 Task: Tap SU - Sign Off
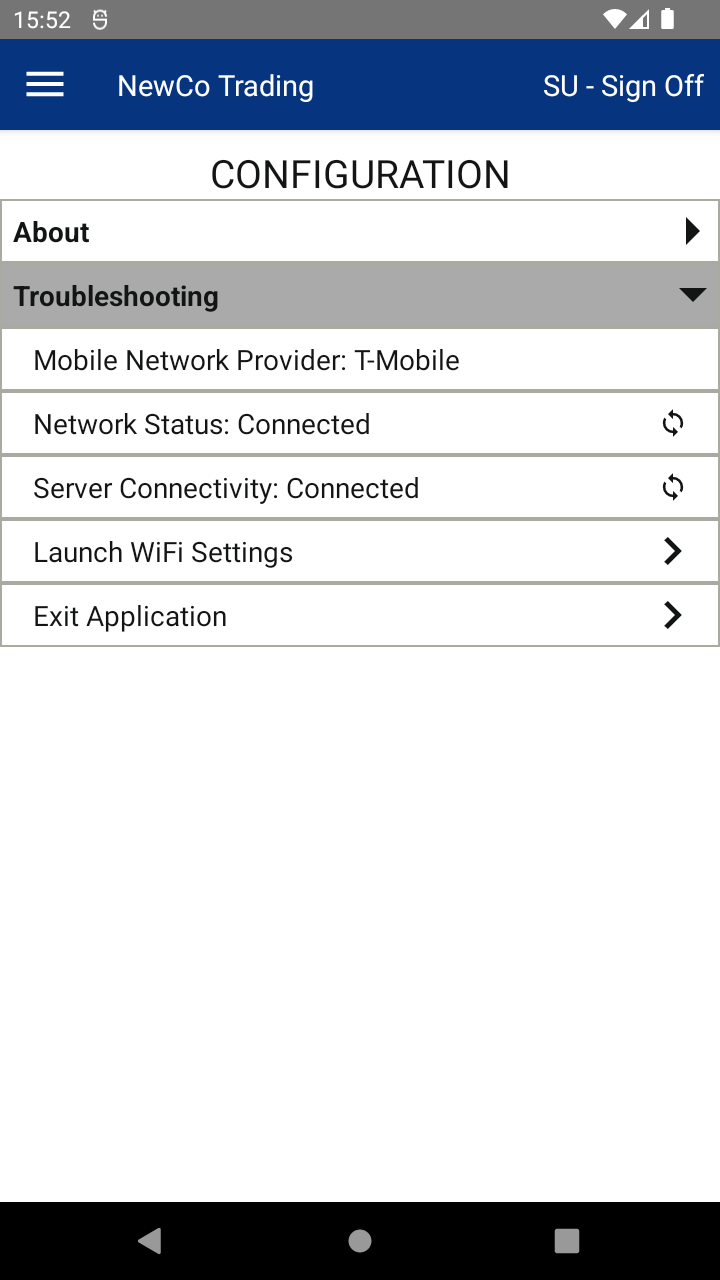click(623, 86)
